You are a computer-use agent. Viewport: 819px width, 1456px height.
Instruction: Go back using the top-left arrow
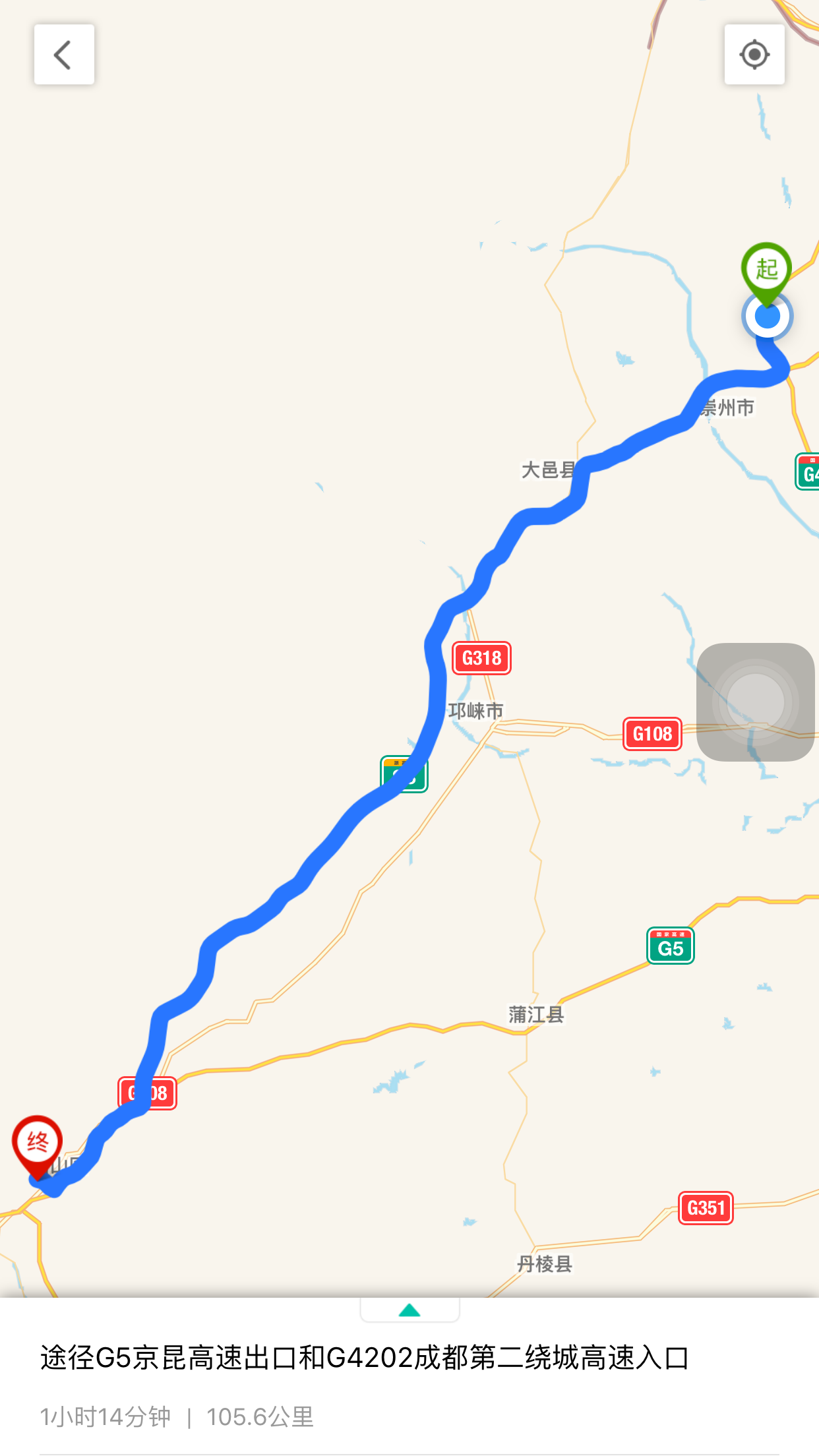64,55
